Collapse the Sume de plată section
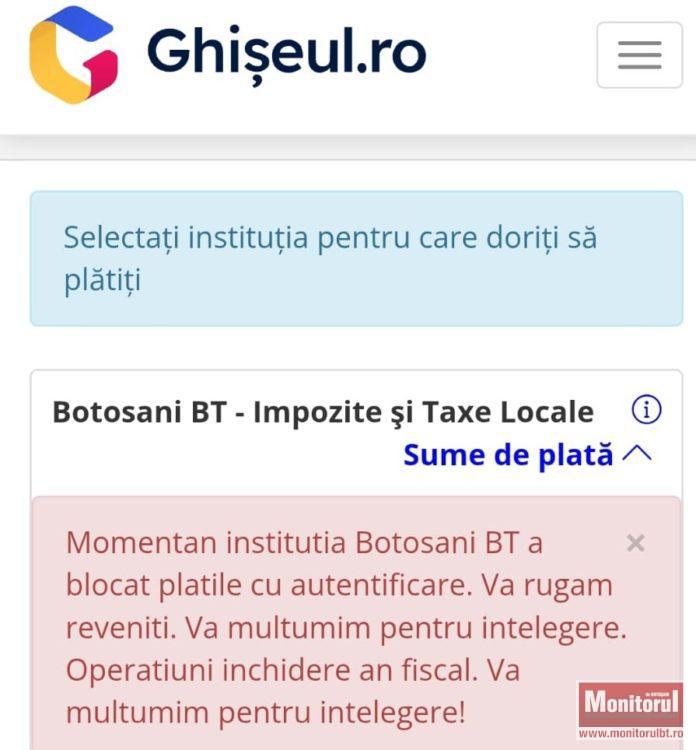The image size is (696, 750). tap(527, 454)
